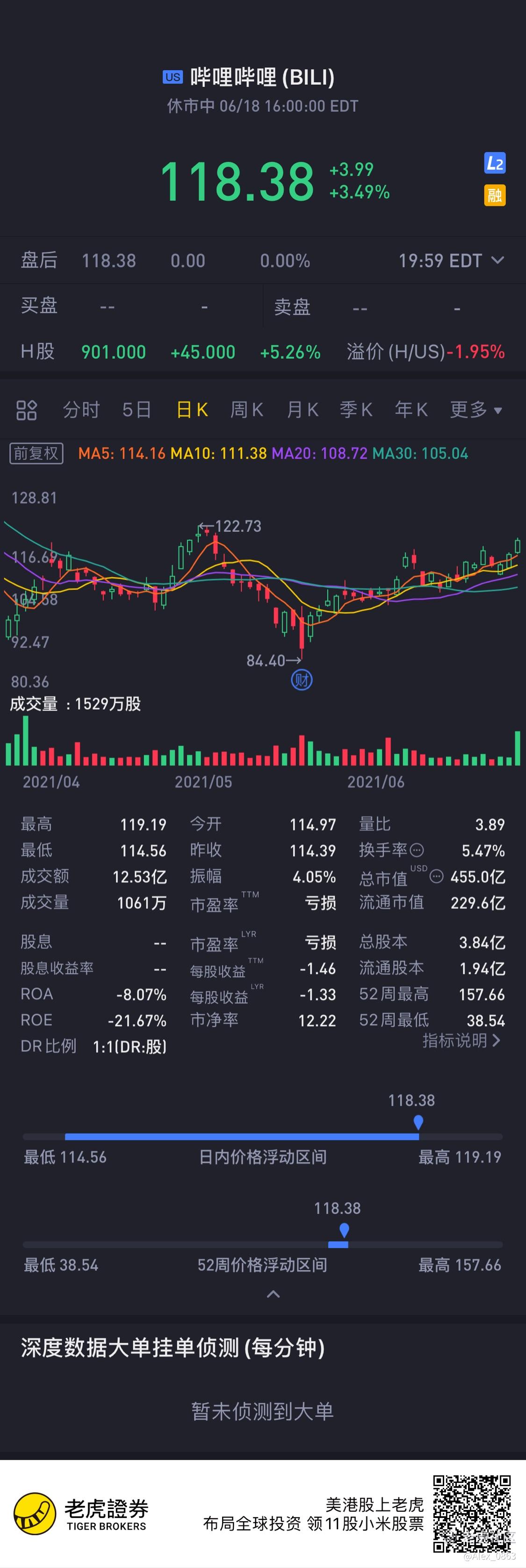Switch to the 5日 chart tab
Viewport: 526px width, 1568px height.
coord(137,410)
